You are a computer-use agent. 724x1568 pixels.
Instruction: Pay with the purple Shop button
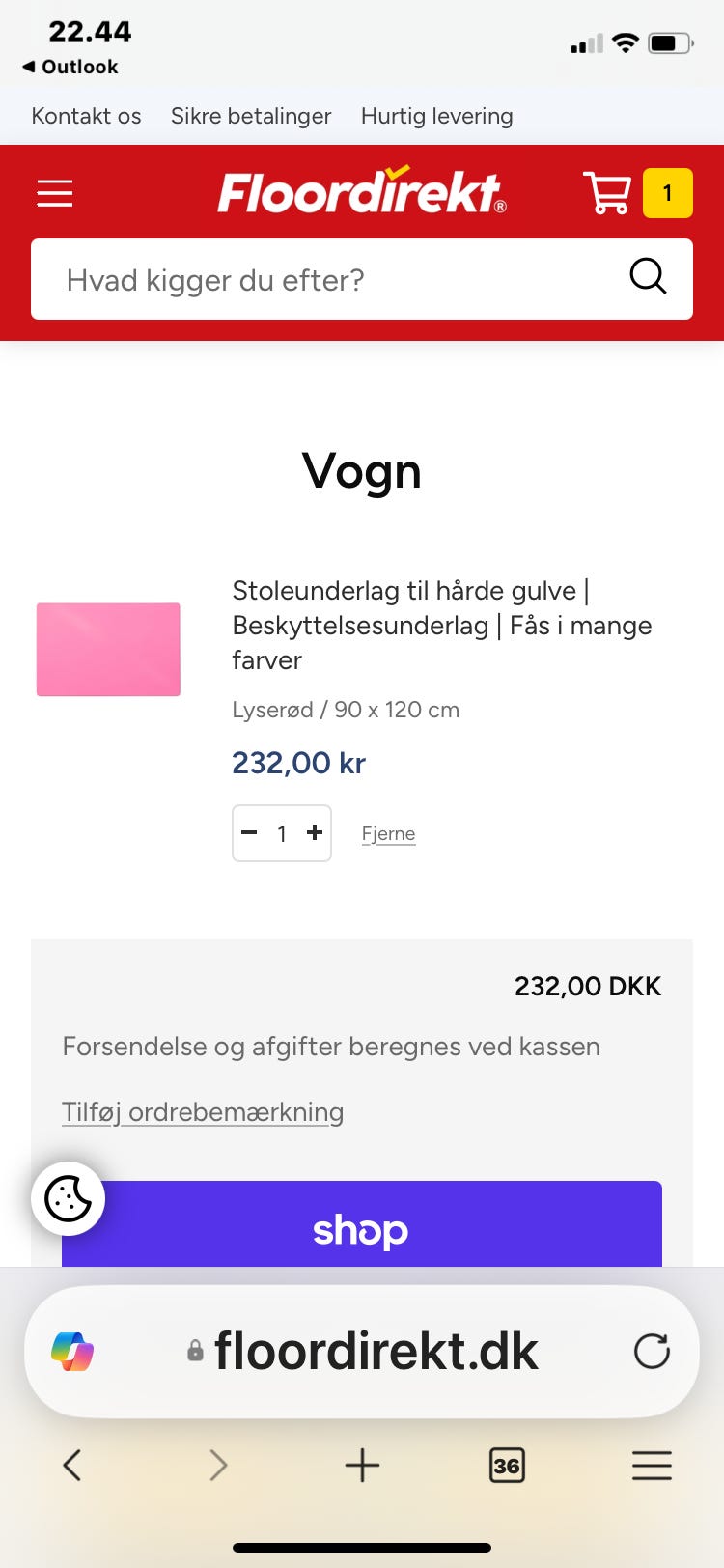(362, 1224)
